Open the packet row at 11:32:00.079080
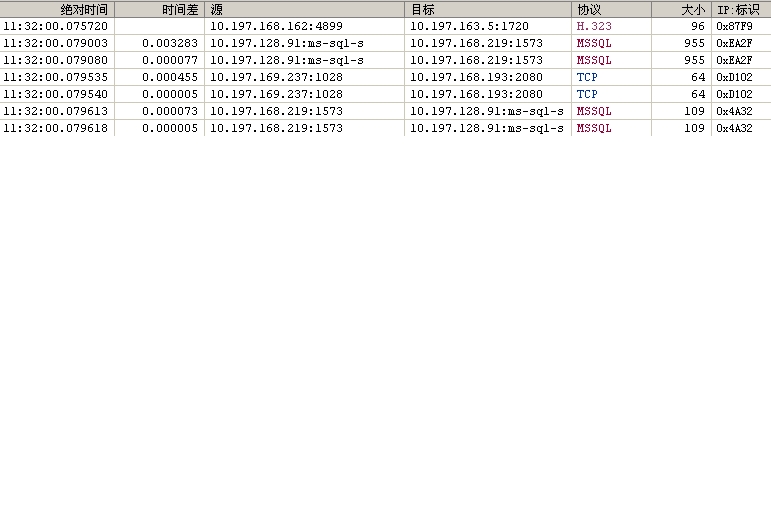The width and height of the screenshot is (771, 512). click(x=300, y=60)
